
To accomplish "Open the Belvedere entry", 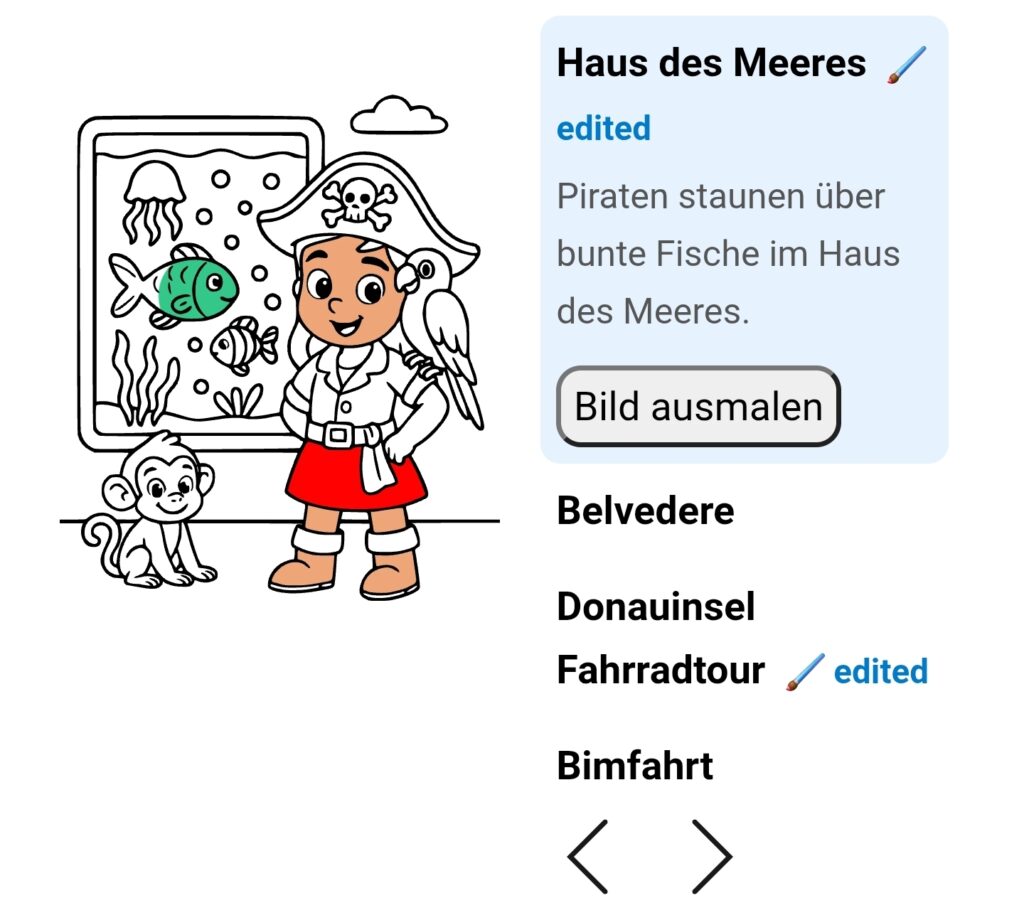I will coord(645,511).
